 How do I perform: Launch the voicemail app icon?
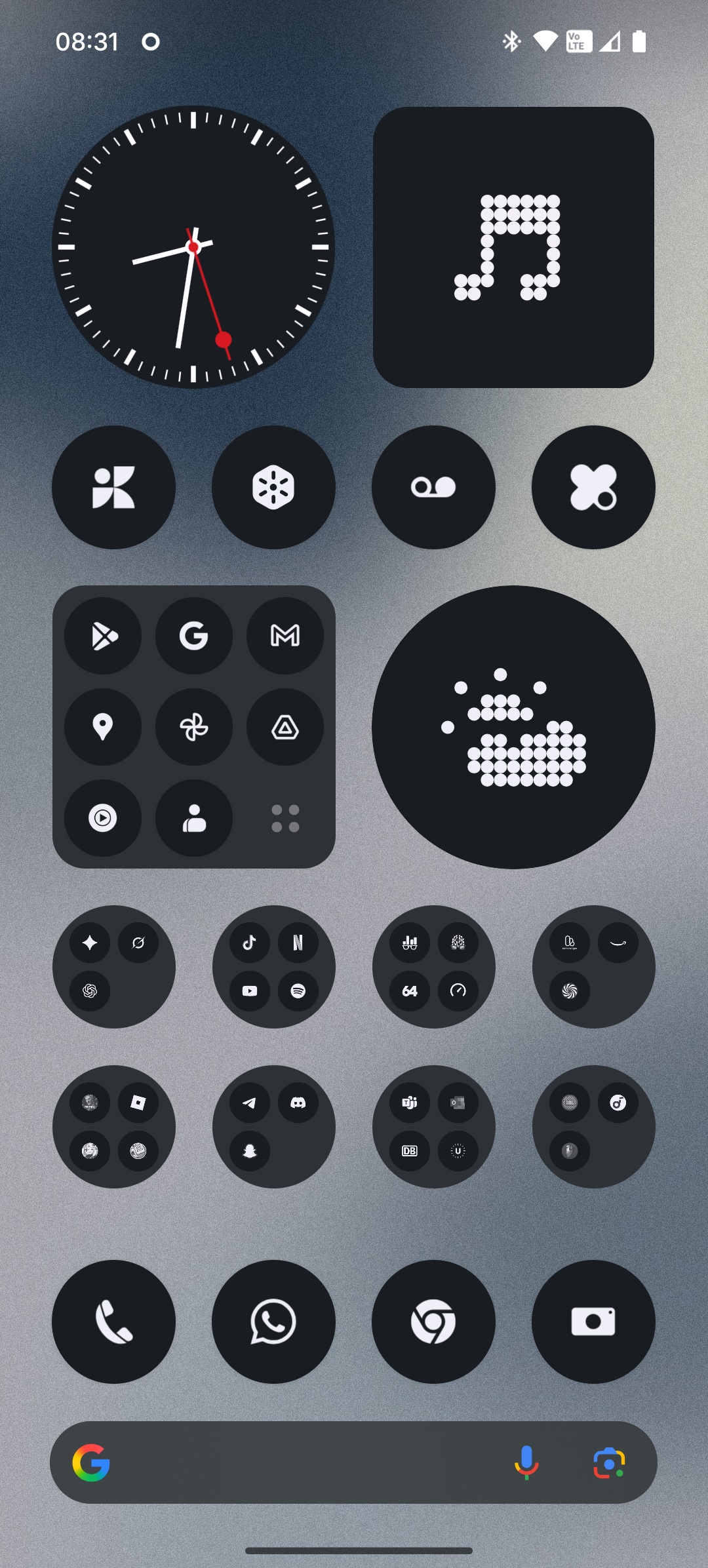coord(433,487)
